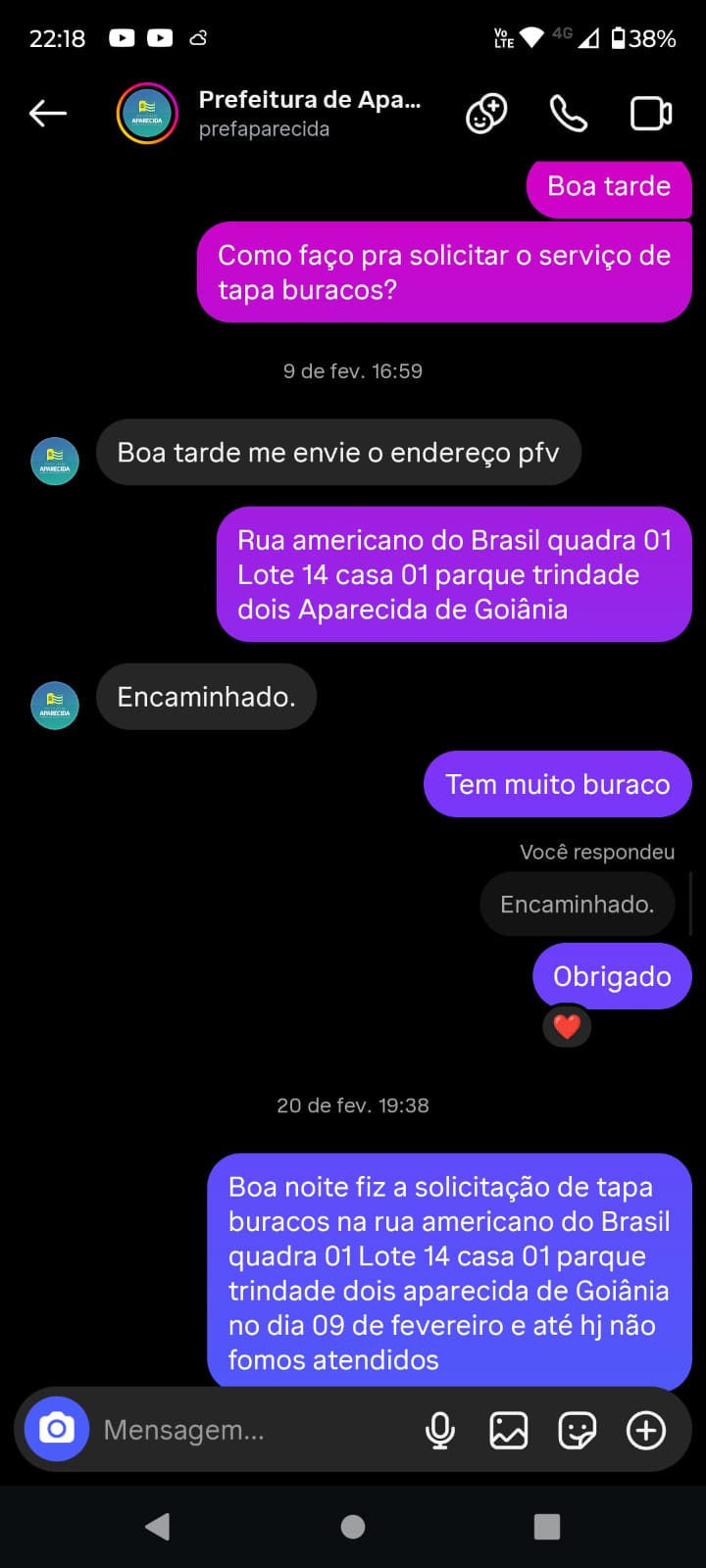
Task: Attach a photo from the gallery
Action: 508,1430
